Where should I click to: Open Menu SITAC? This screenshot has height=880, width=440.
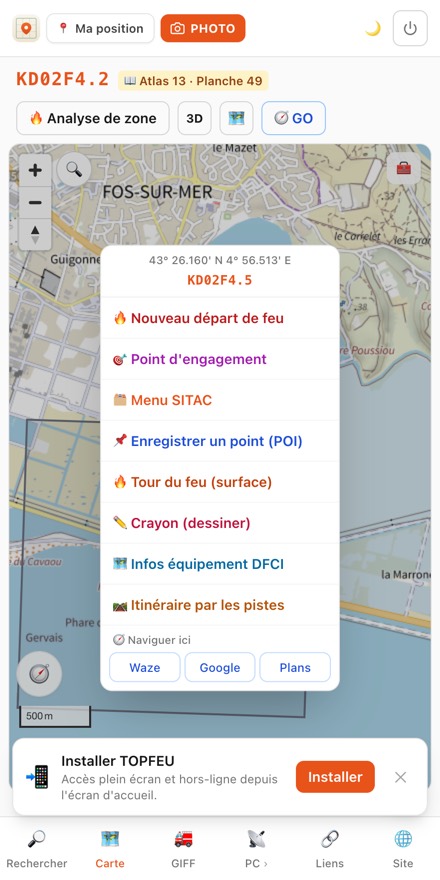[220, 400]
